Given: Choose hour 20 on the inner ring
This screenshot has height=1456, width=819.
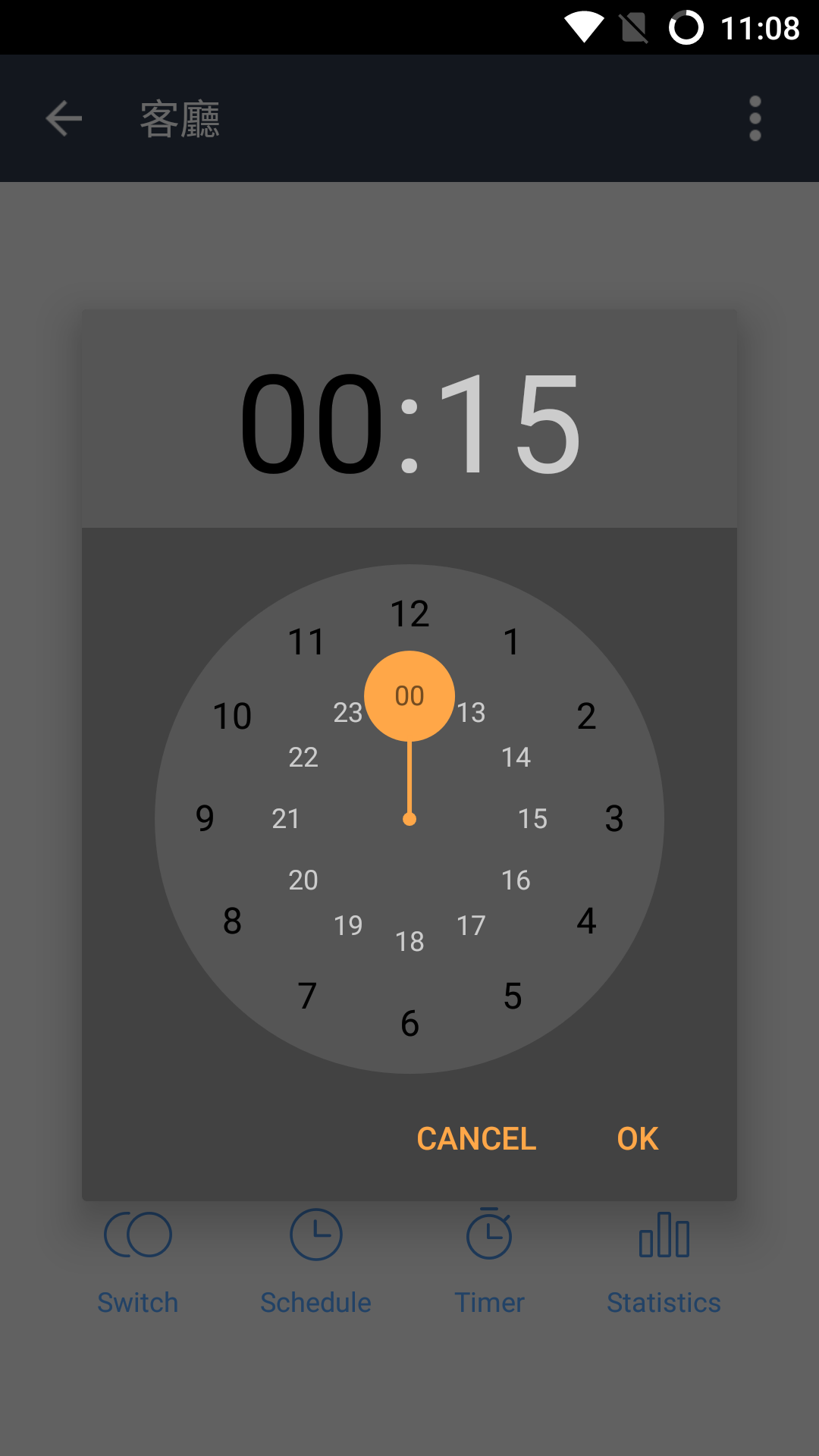Looking at the screenshot, I should tap(303, 880).
